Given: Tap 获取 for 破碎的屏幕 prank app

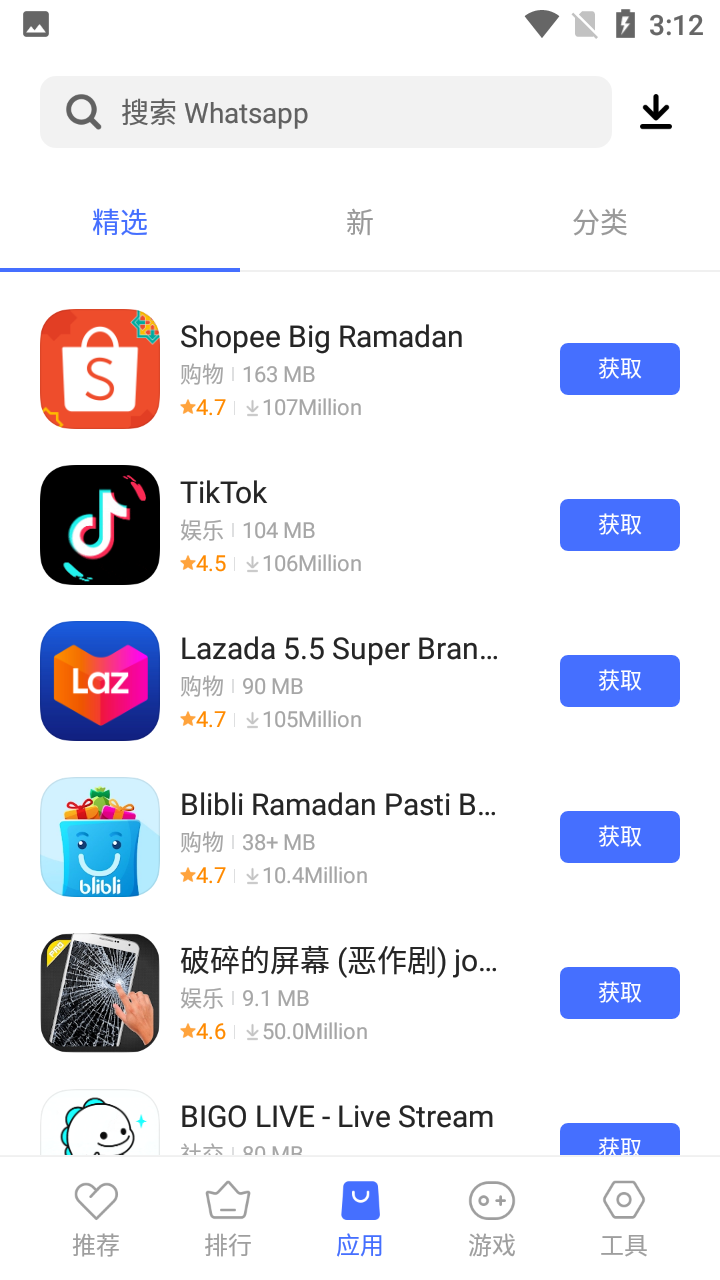Looking at the screenshot, I should coord(619,993).
